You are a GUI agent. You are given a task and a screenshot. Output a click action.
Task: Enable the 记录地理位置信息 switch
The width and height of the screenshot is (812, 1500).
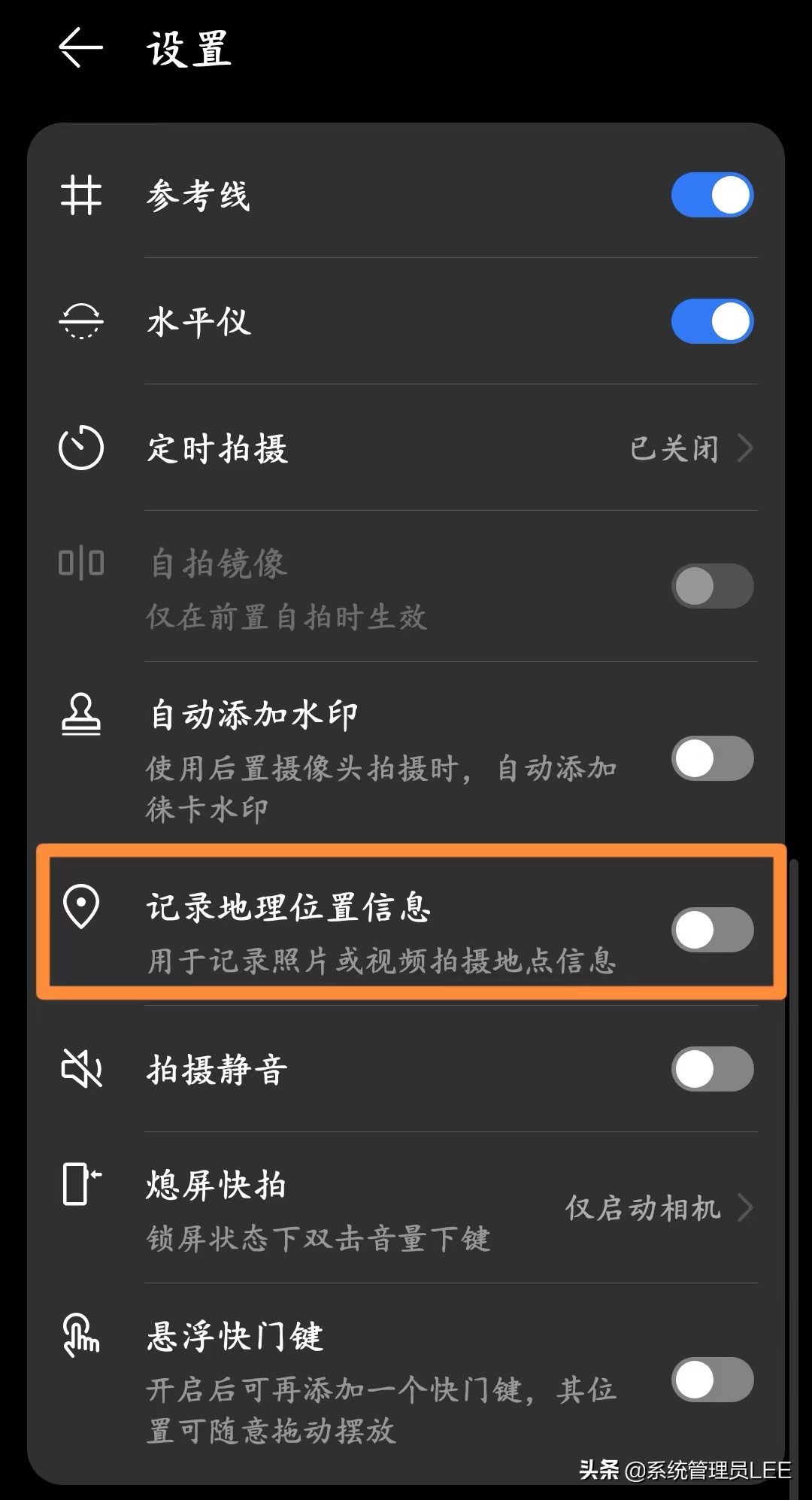(x=712, y=930)
